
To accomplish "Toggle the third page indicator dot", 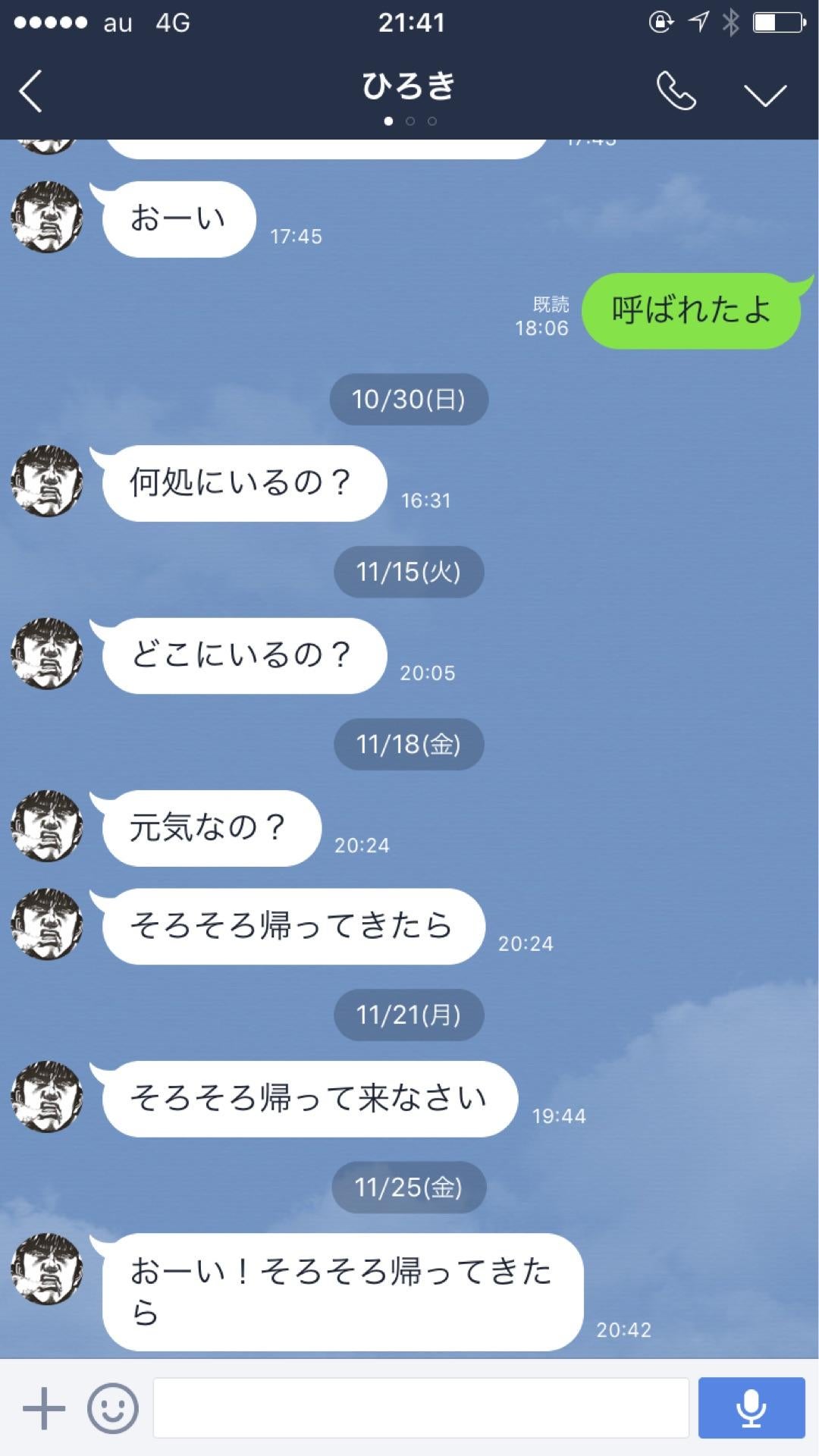I will tap(433, 120).
